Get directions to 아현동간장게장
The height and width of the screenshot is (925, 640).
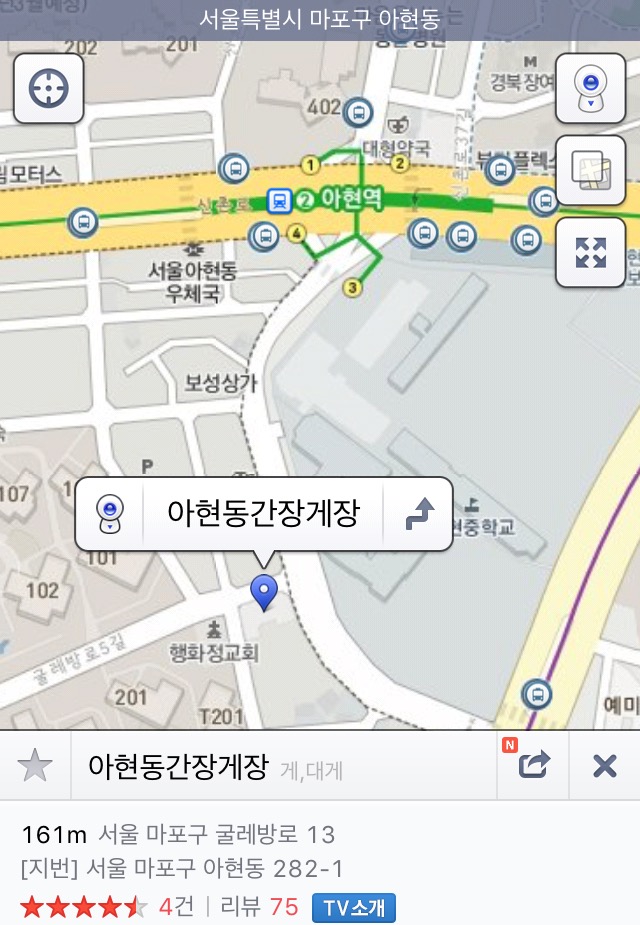point(418,514)
